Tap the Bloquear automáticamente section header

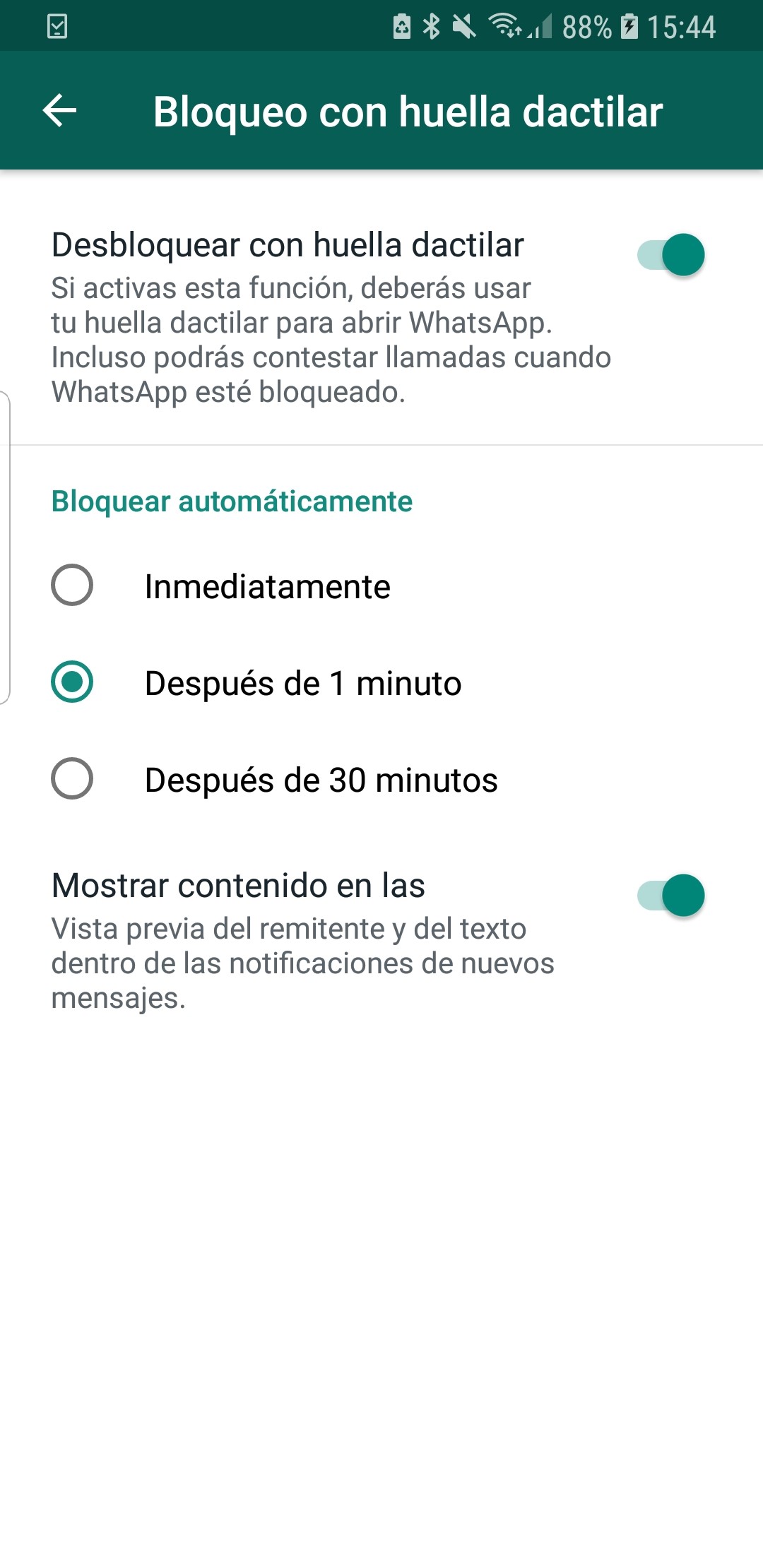(x=231, y=501)
